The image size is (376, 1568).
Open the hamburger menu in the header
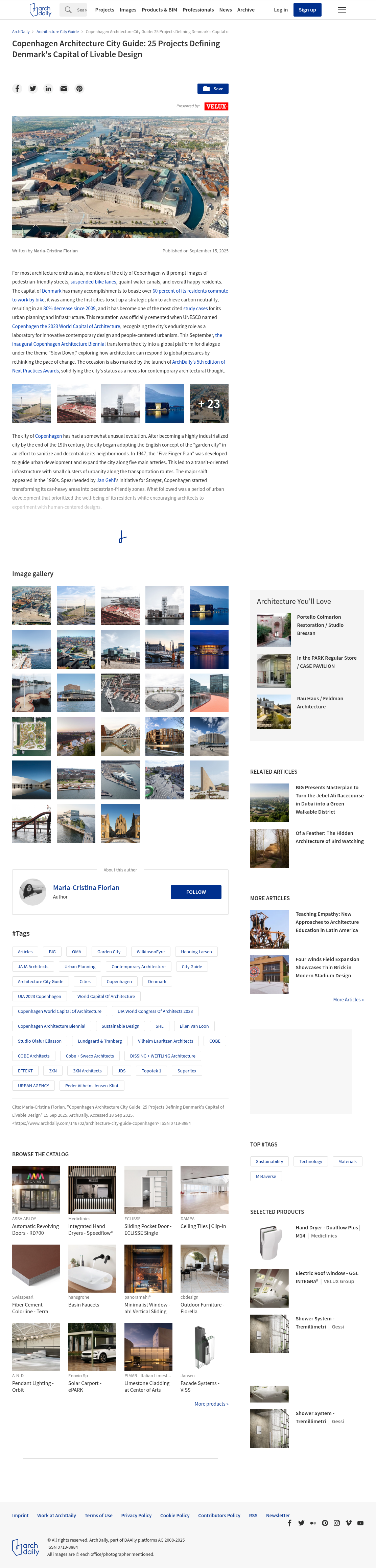(x=342, y=10)
